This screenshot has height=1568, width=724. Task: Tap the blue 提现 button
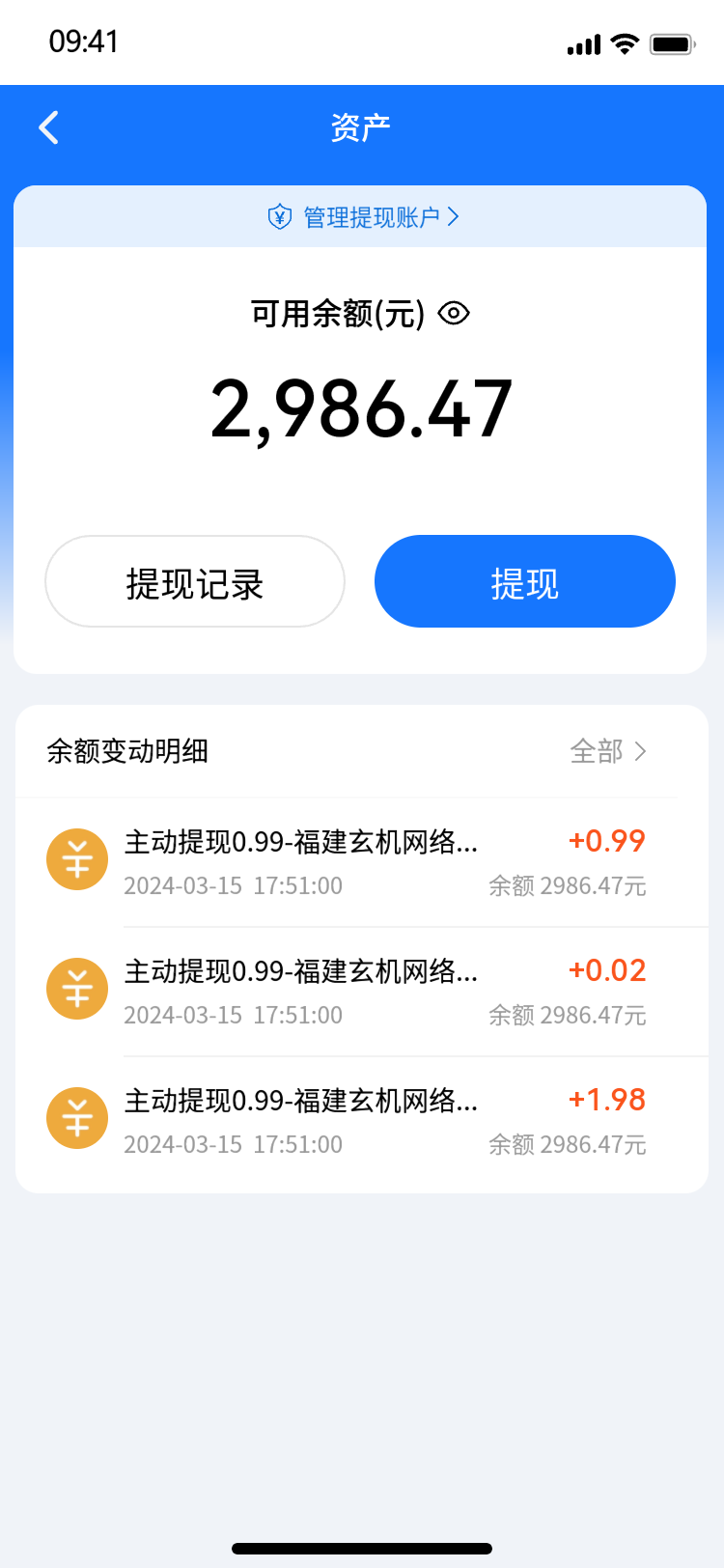pos(524,581)
